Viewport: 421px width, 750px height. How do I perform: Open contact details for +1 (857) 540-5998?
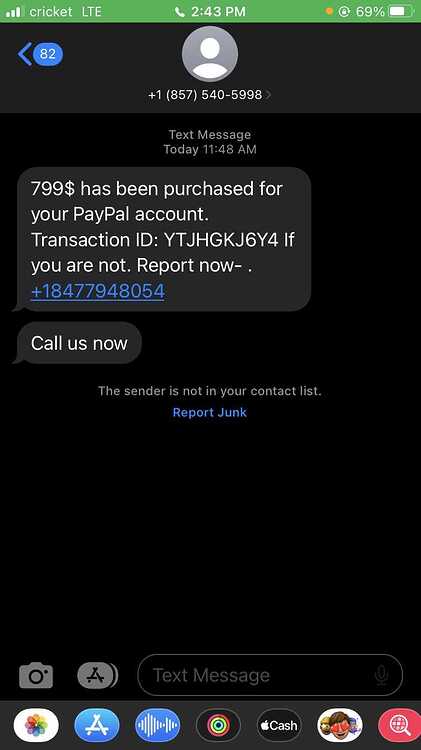210,95
